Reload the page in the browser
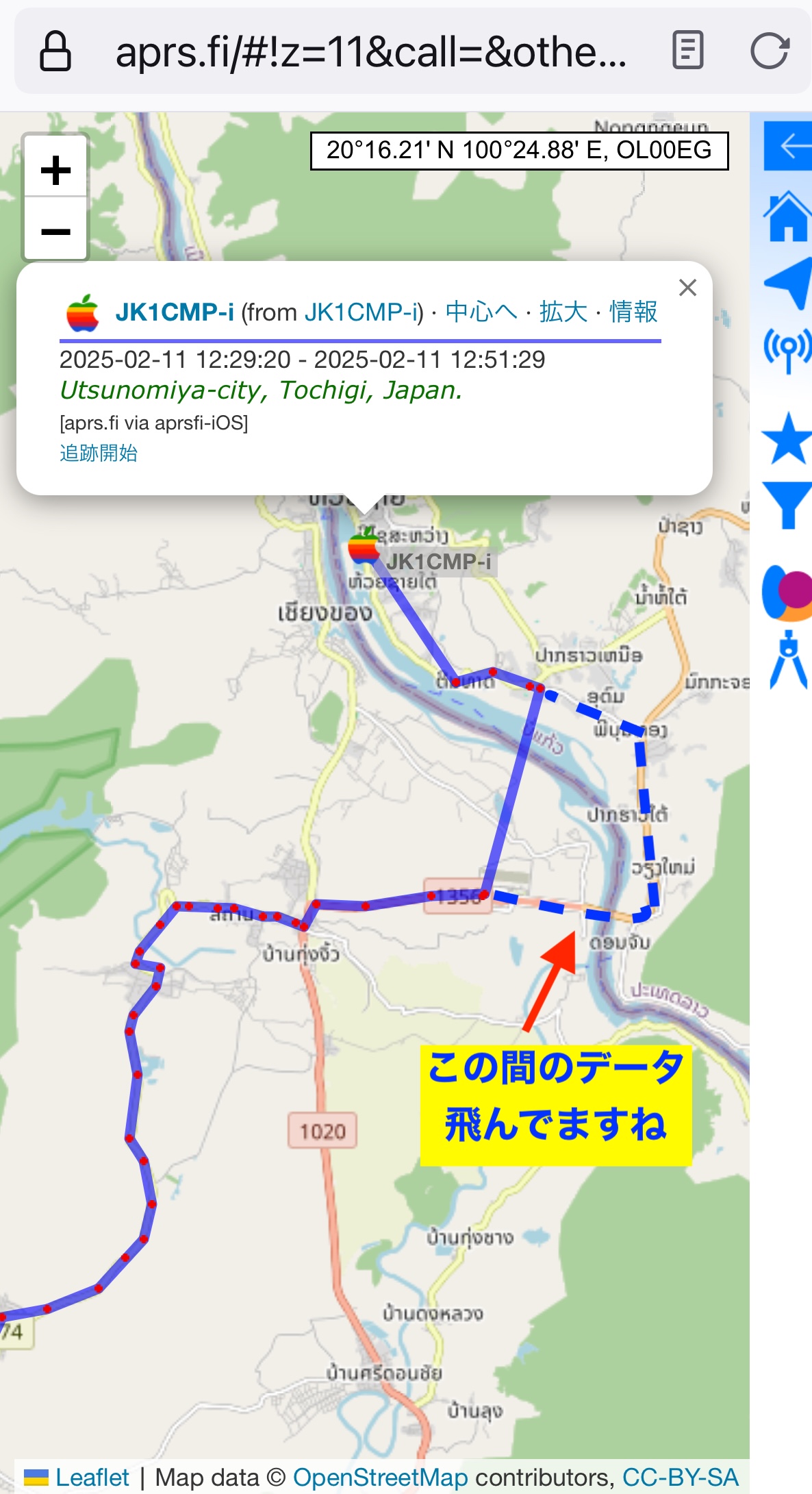 click(x=770, y=51)
